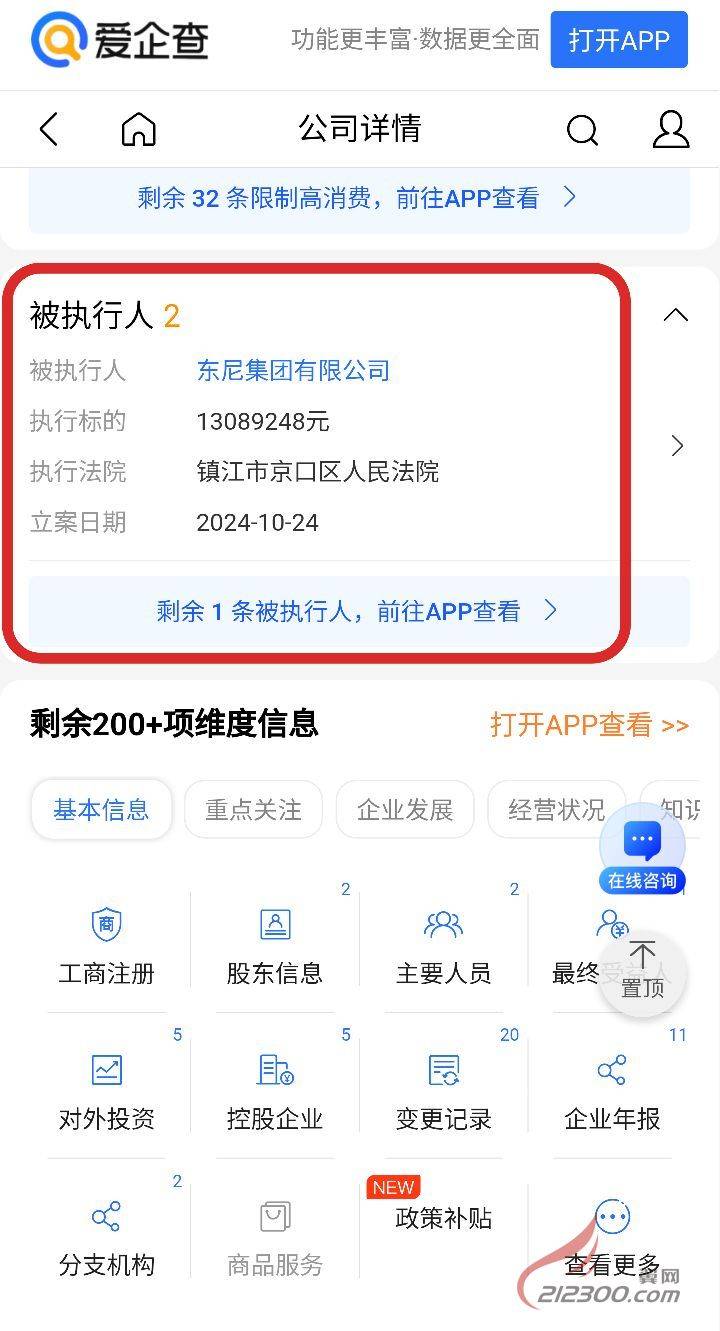
Task: Switch to 重点关注 chip
Action: (253, 809)
